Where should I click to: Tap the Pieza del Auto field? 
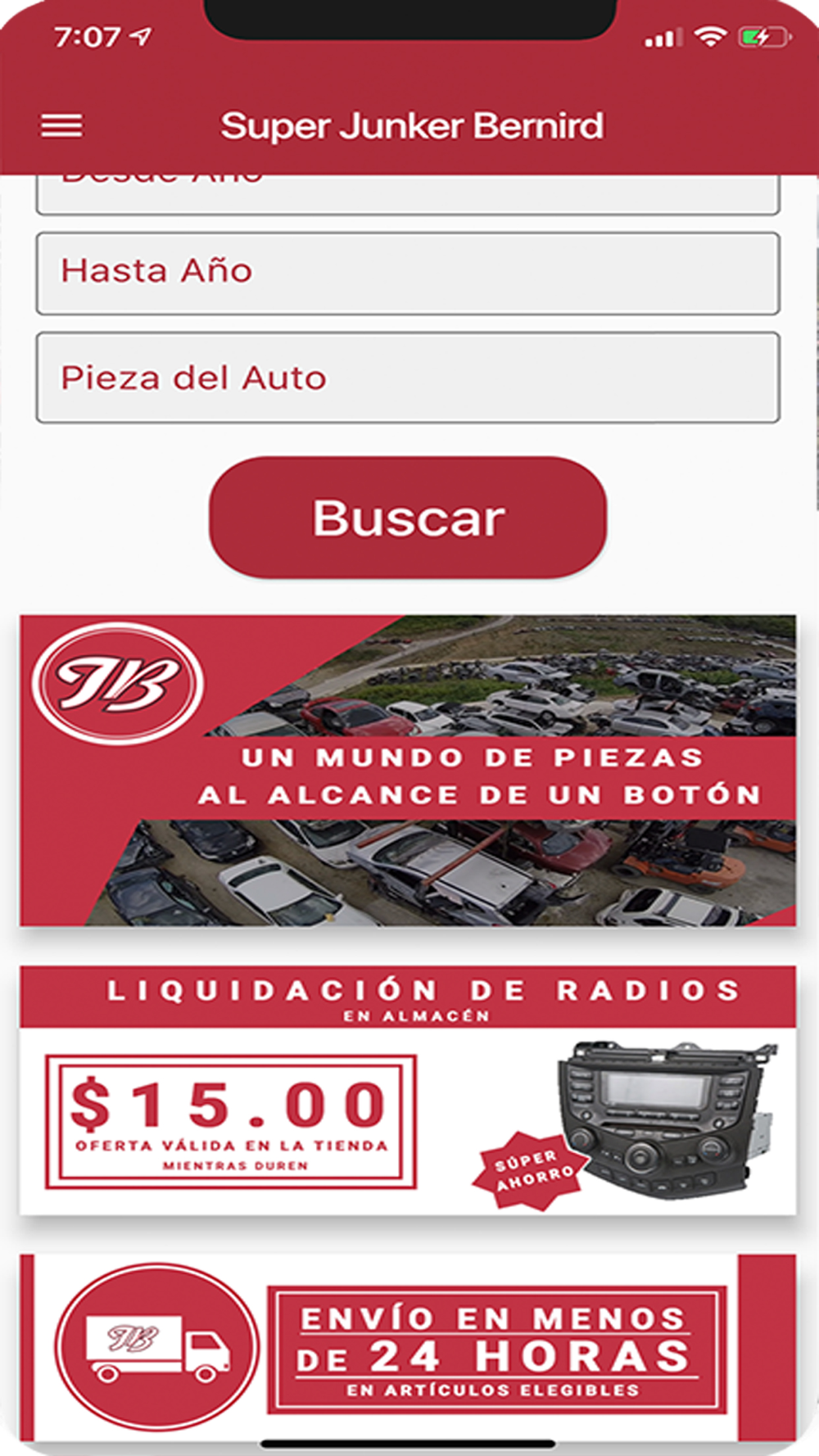(408, 378)
